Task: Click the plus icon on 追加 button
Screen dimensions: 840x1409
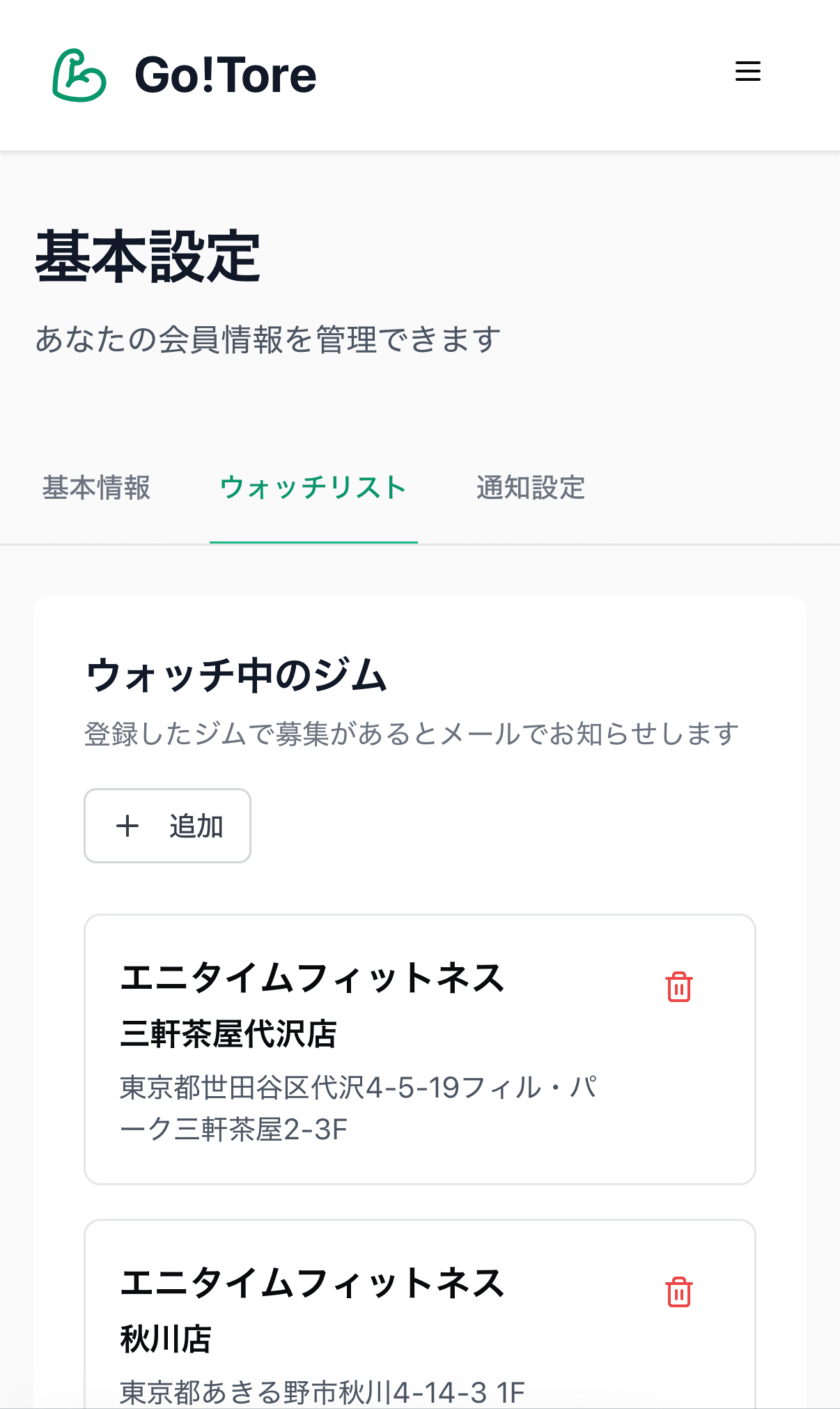Action: pos(127,826)
